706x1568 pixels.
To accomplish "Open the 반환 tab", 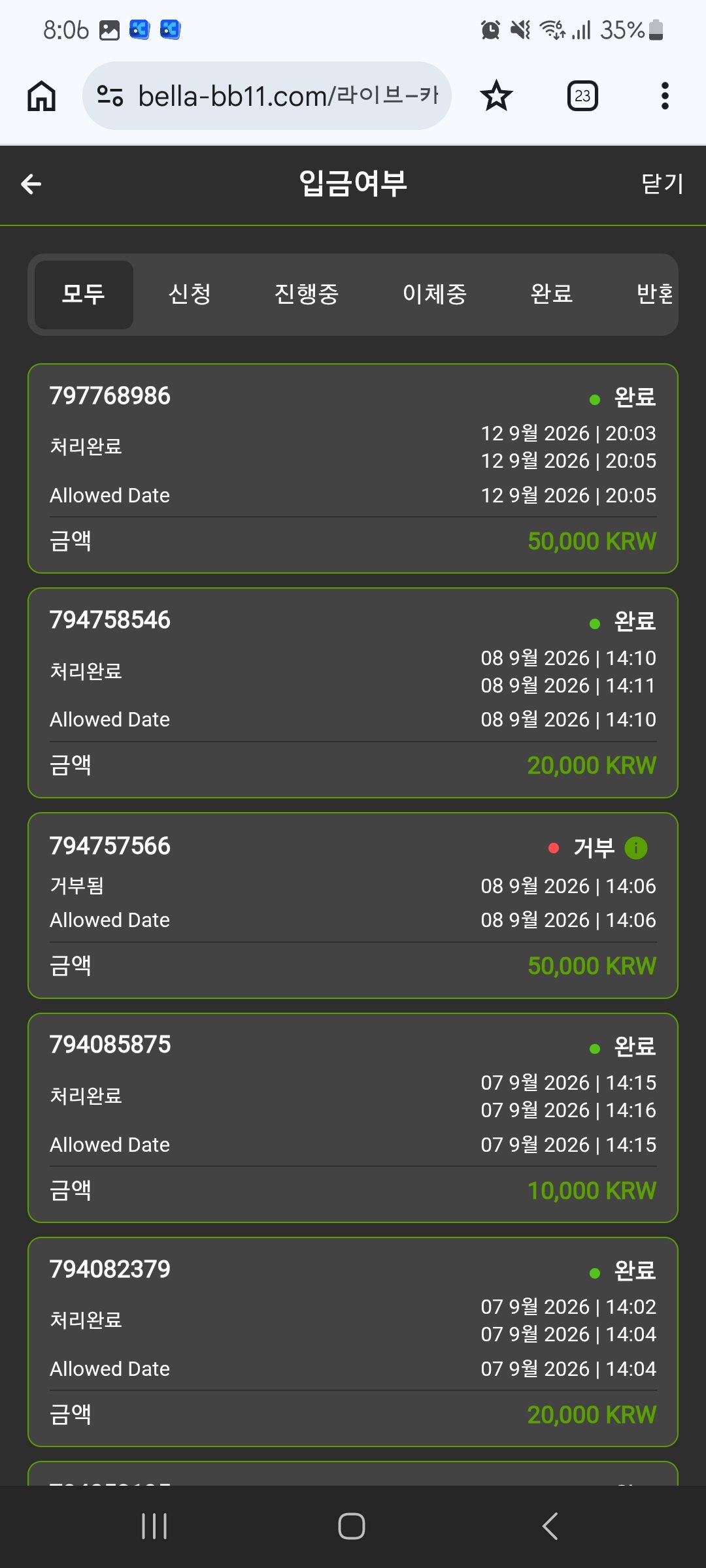I will (655, 295).
